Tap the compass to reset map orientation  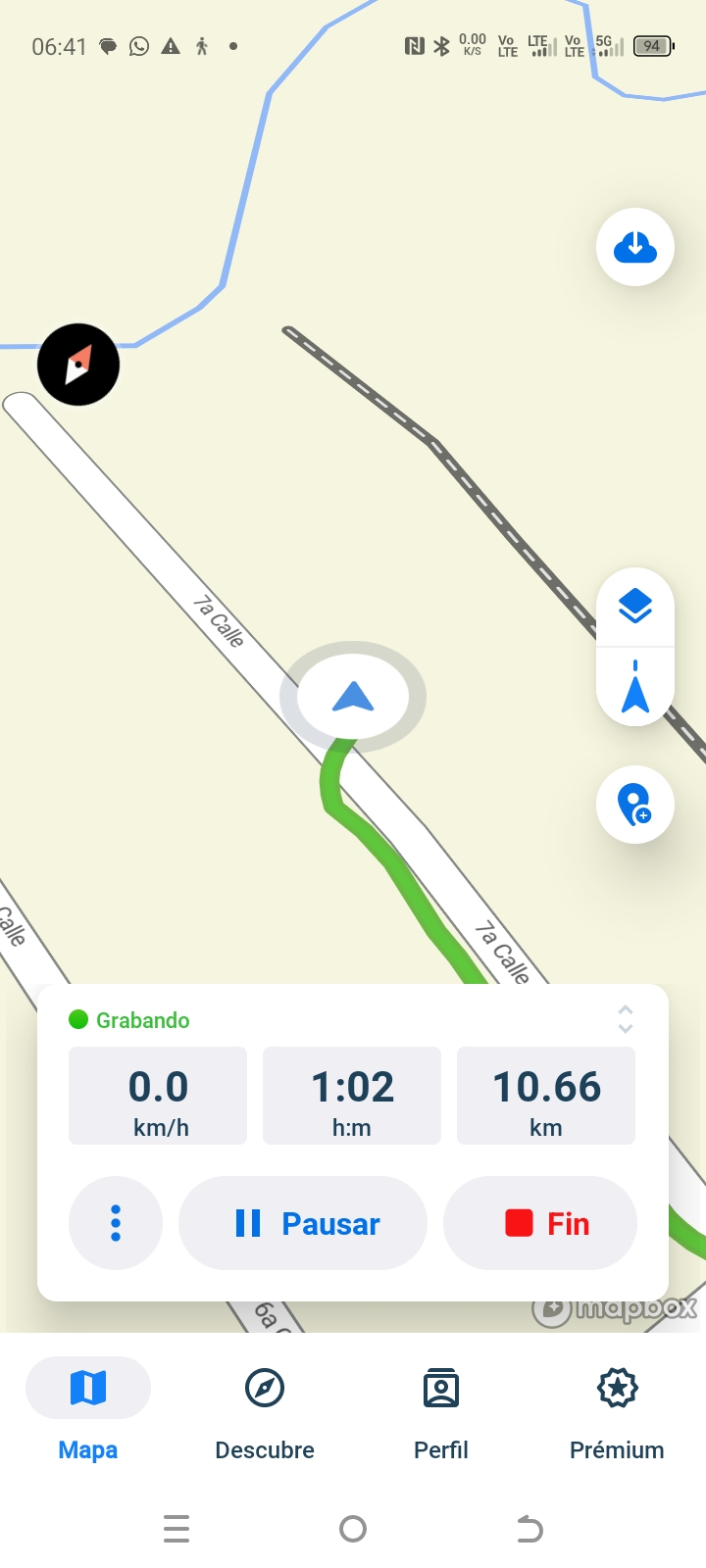(78, 365)
